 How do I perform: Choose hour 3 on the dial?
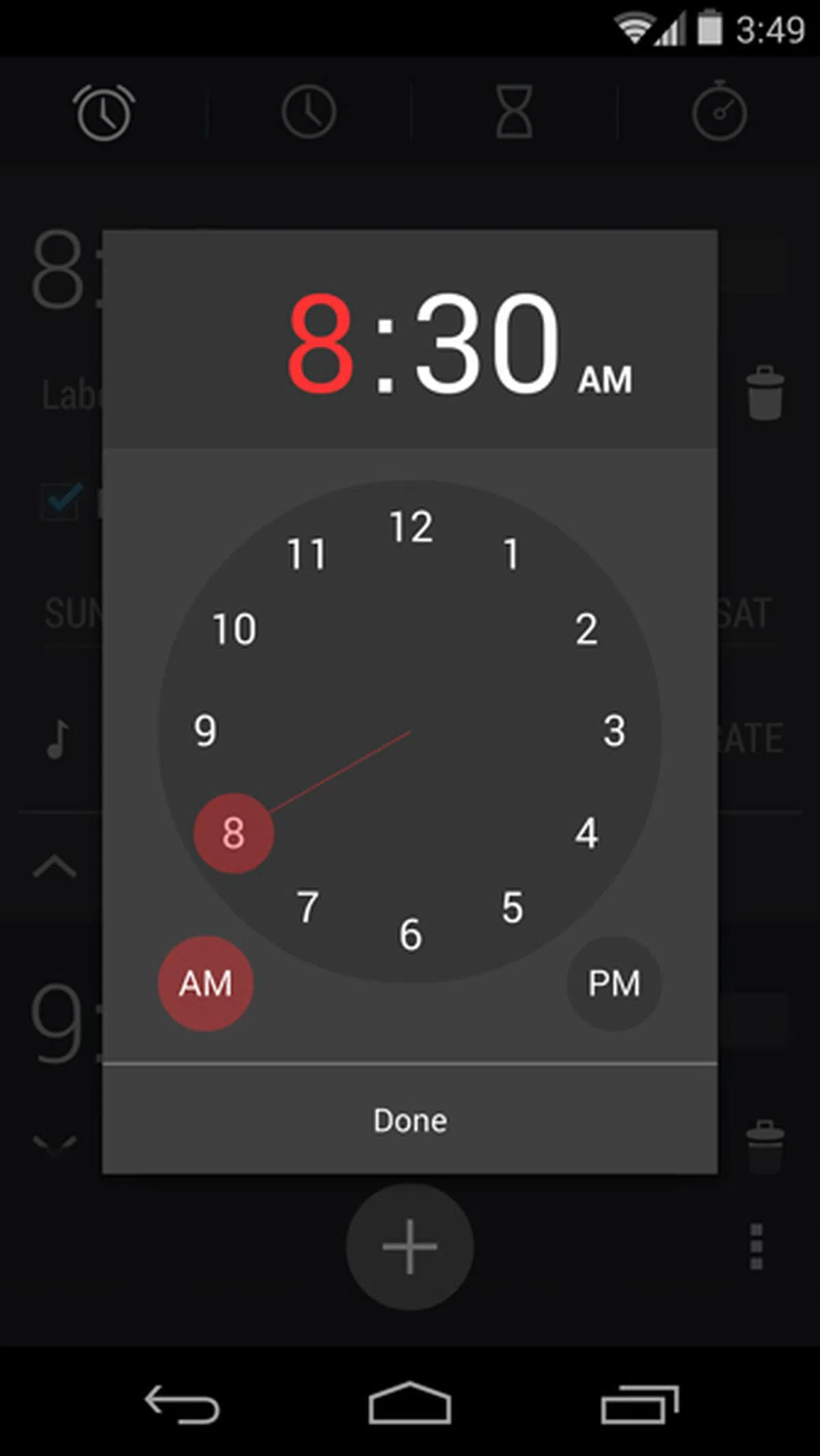point(614,731)
